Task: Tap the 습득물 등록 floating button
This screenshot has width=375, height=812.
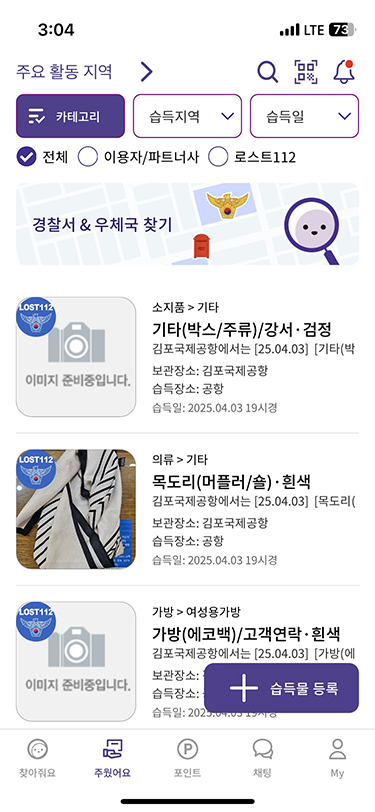Action: point(281,688)
